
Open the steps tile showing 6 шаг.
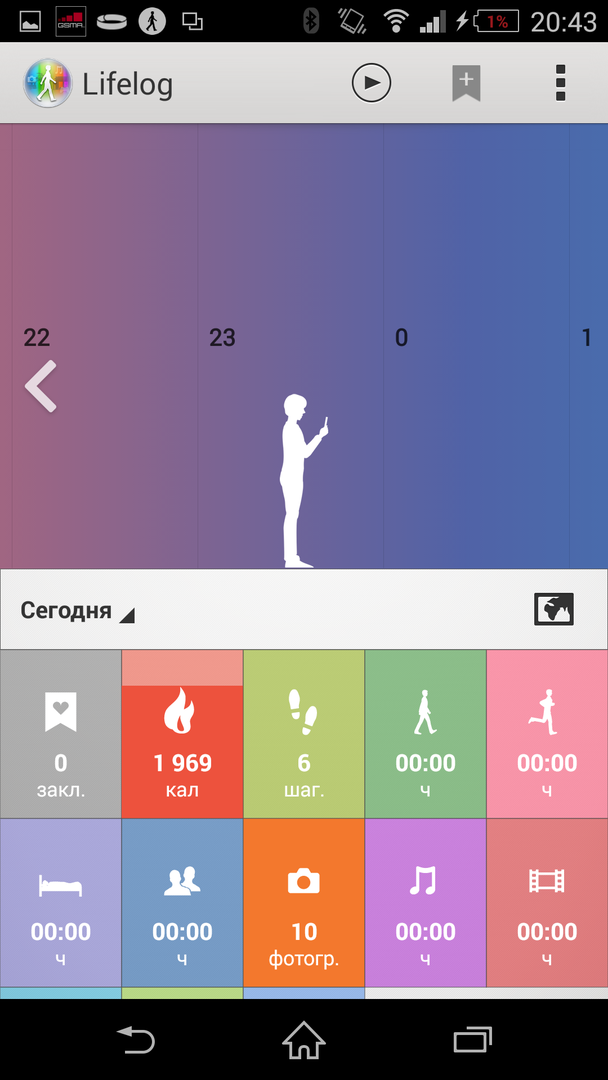[304, 734]
